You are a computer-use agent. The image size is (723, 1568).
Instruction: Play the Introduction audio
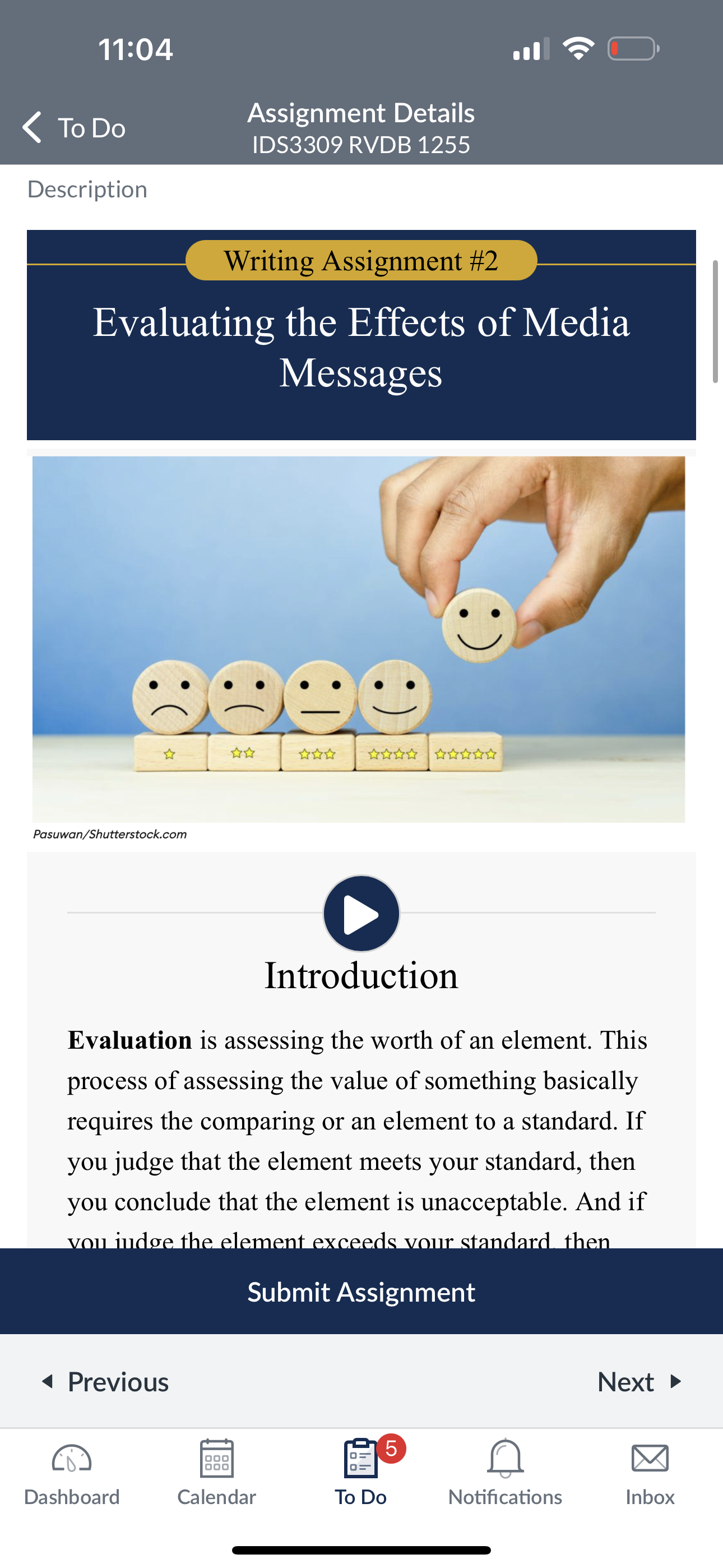(361, 913)
